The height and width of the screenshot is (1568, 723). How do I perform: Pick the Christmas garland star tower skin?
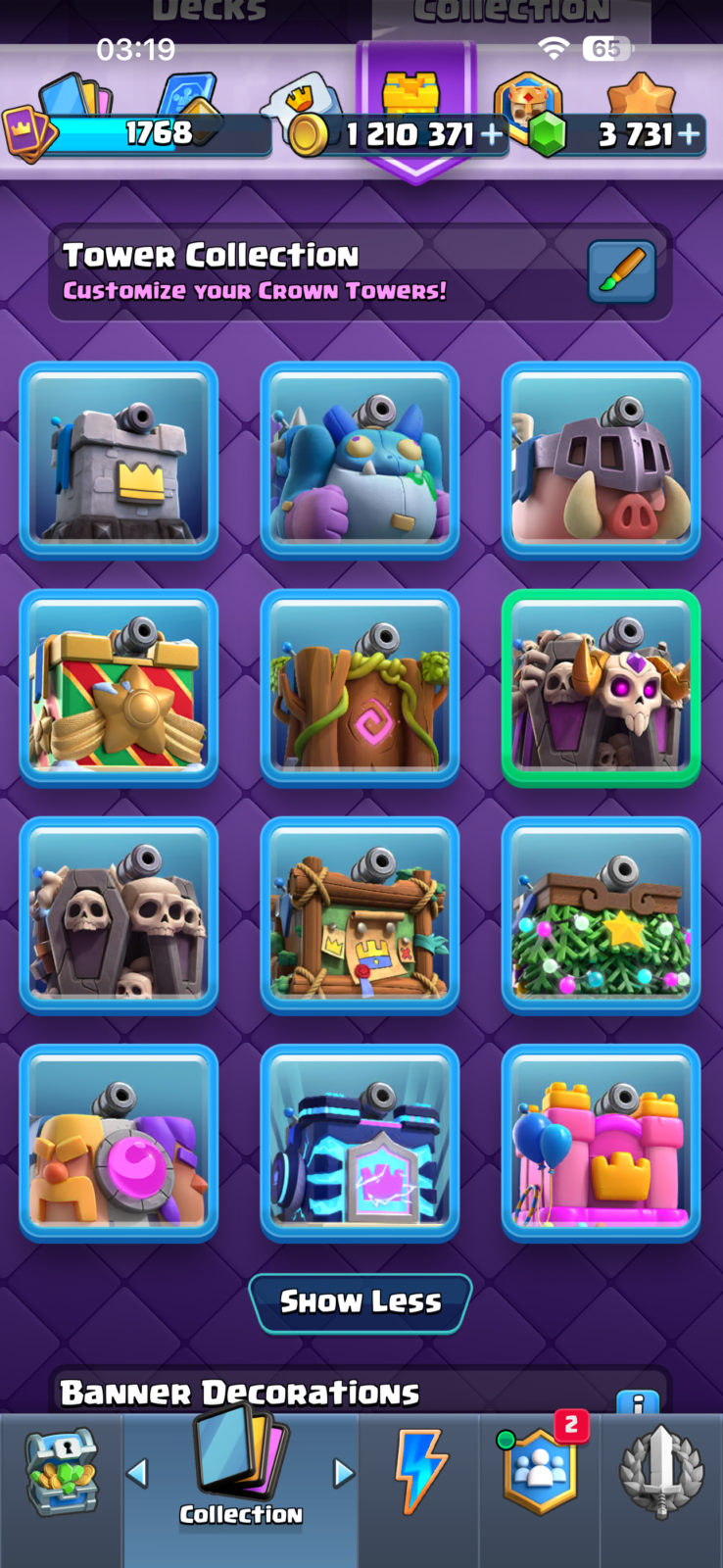[601, 915]
